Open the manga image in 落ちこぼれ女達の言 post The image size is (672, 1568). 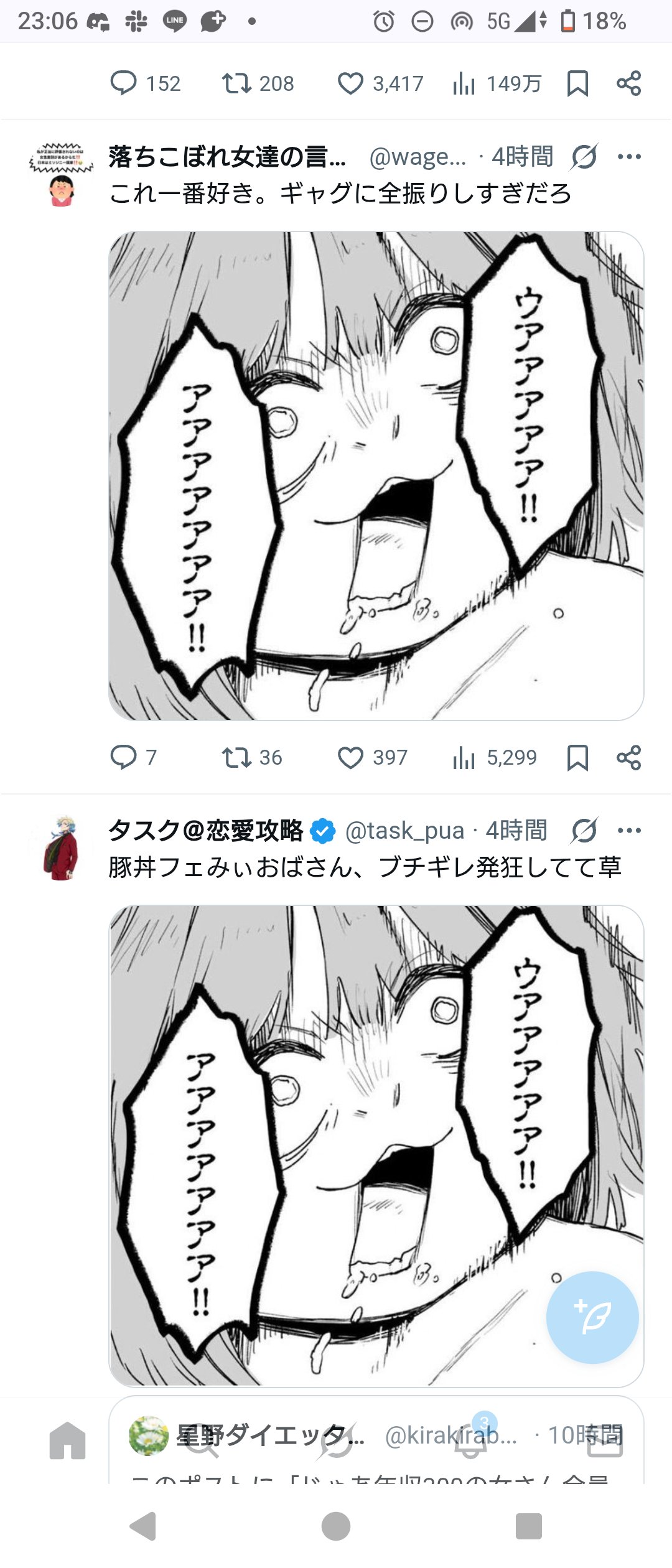pos(376,476)
